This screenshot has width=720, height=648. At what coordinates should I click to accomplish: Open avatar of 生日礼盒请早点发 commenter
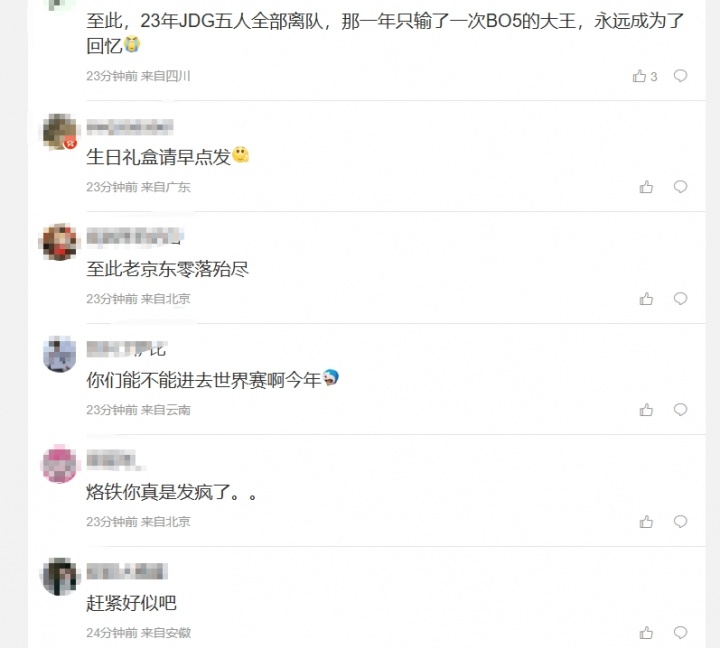coord(60,131)
